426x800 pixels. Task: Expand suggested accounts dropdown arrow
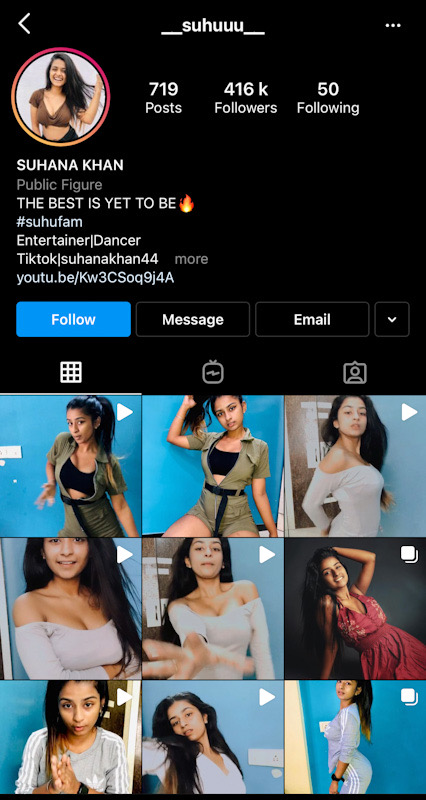click(392, 319)
